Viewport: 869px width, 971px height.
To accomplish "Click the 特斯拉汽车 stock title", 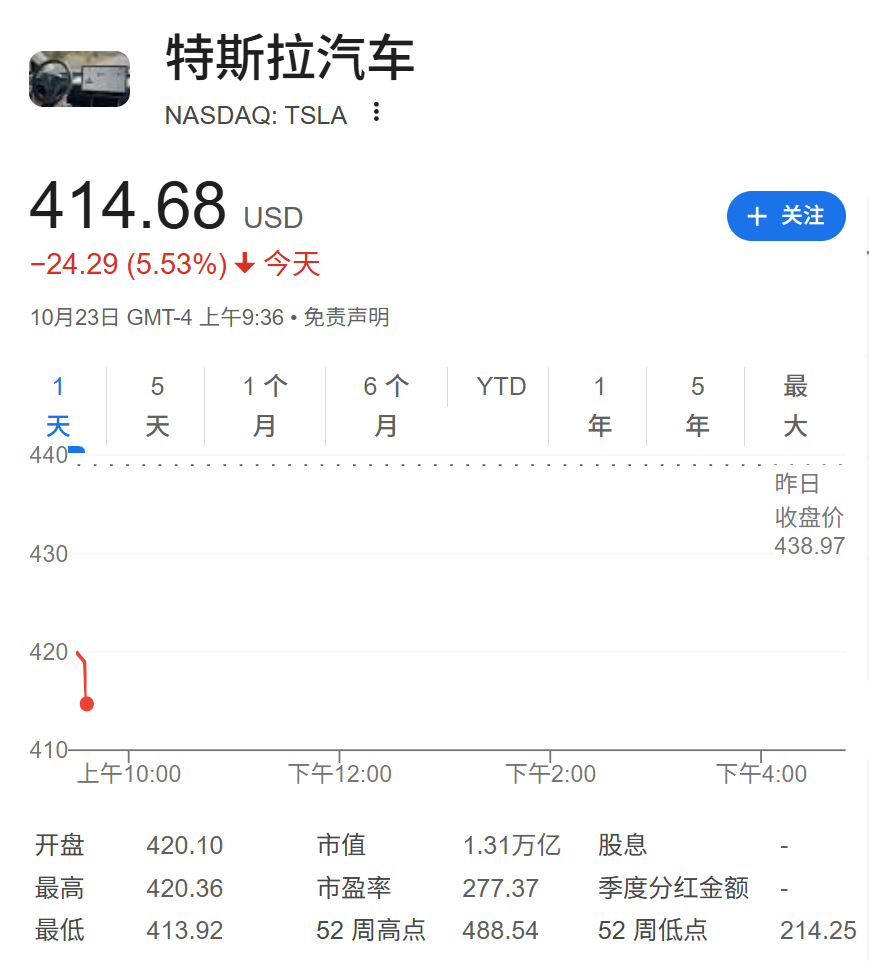I will (x=289, y=60).
